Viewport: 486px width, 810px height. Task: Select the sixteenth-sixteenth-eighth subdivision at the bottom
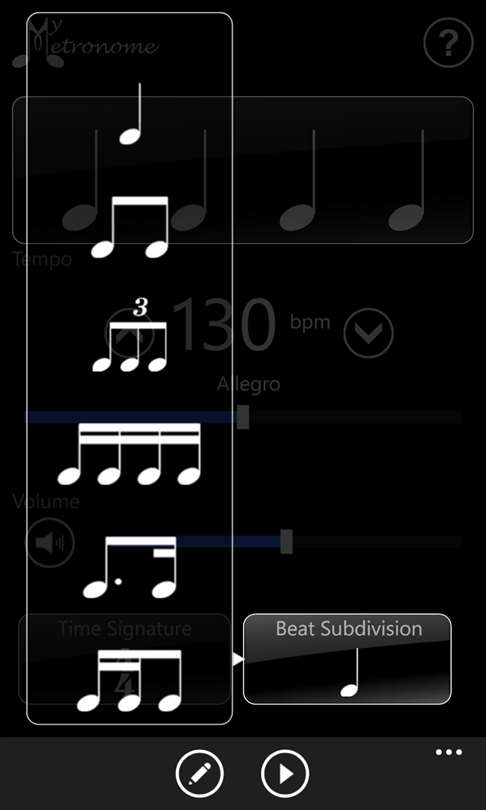130,680
